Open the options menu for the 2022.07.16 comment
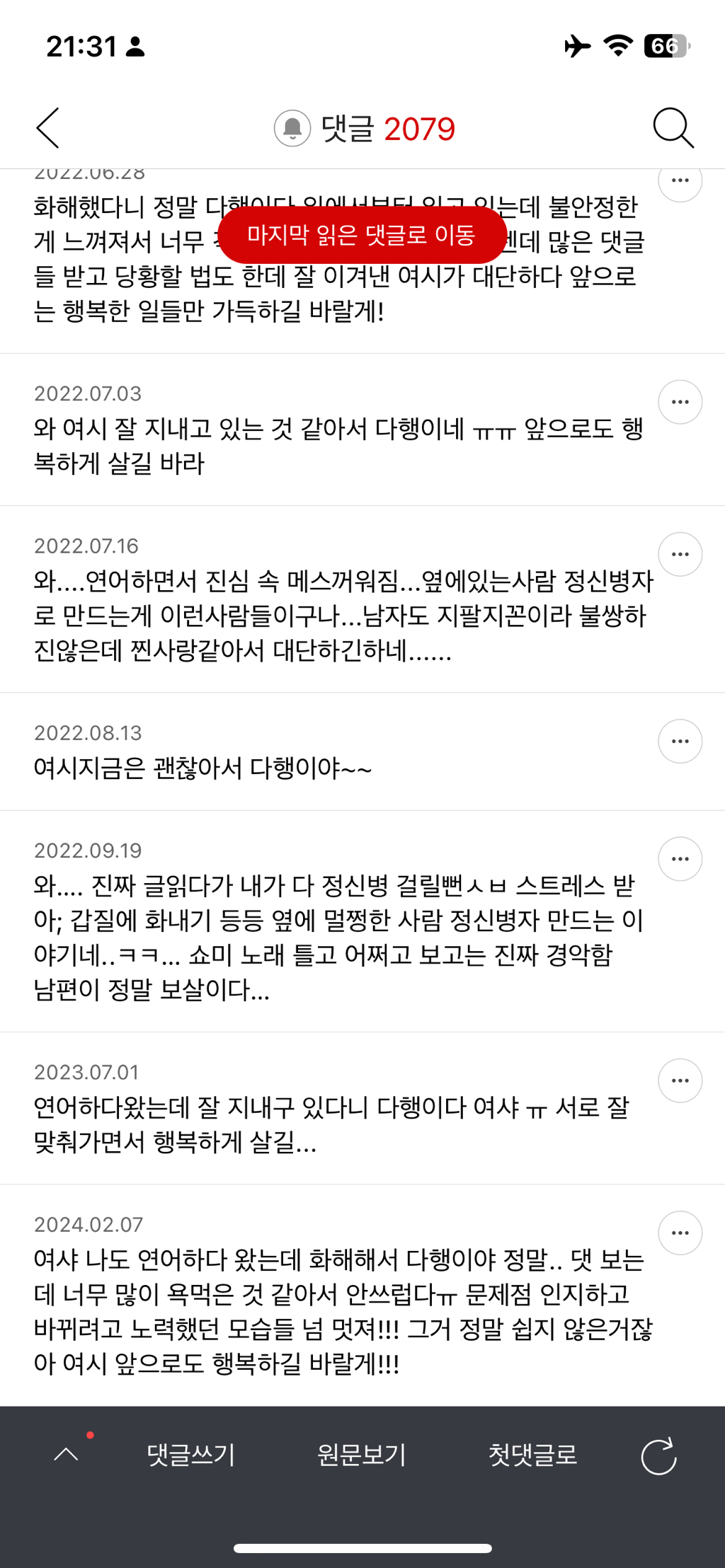 point(680,554)
